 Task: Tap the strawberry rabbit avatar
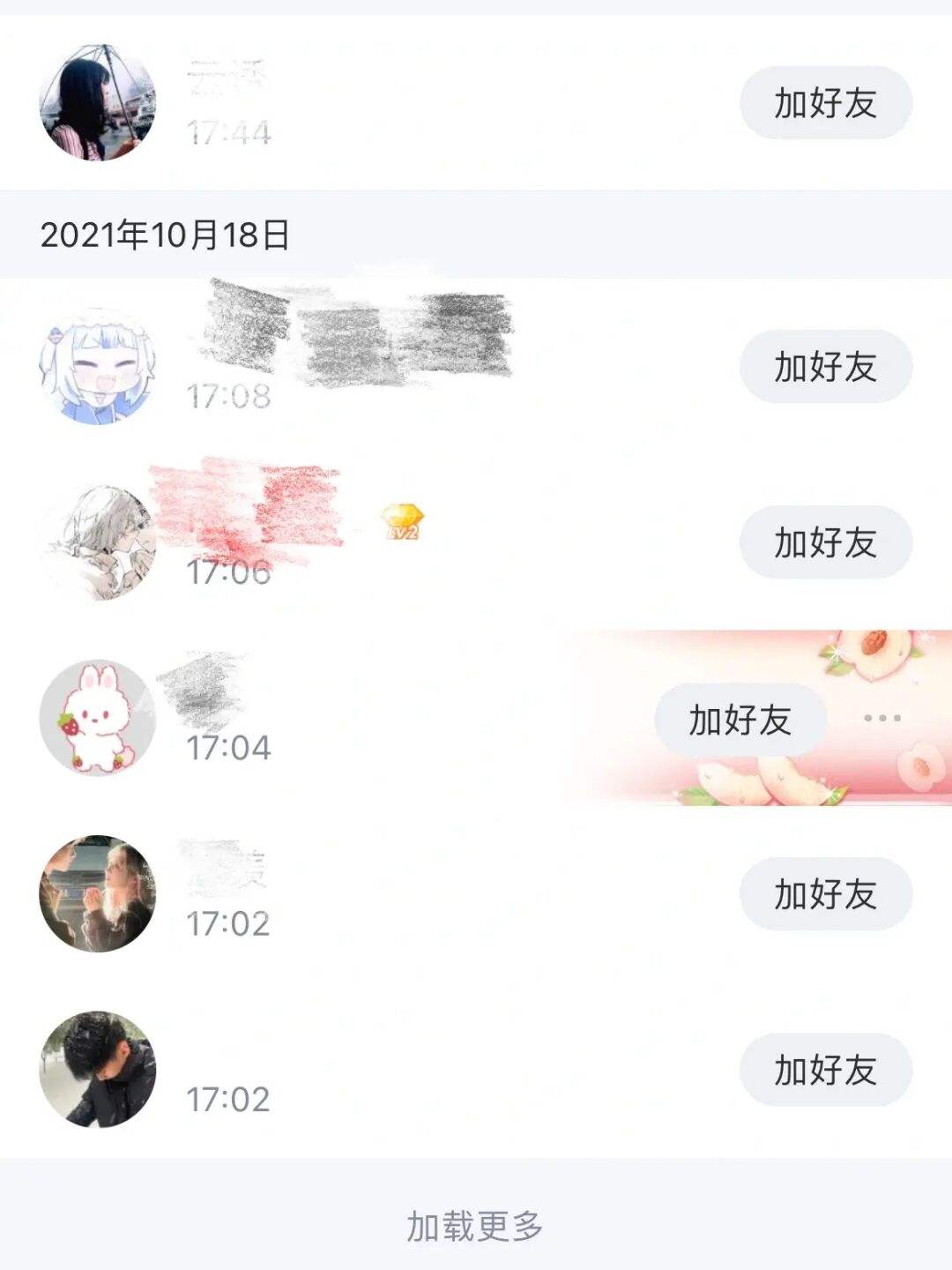[100, 717]
